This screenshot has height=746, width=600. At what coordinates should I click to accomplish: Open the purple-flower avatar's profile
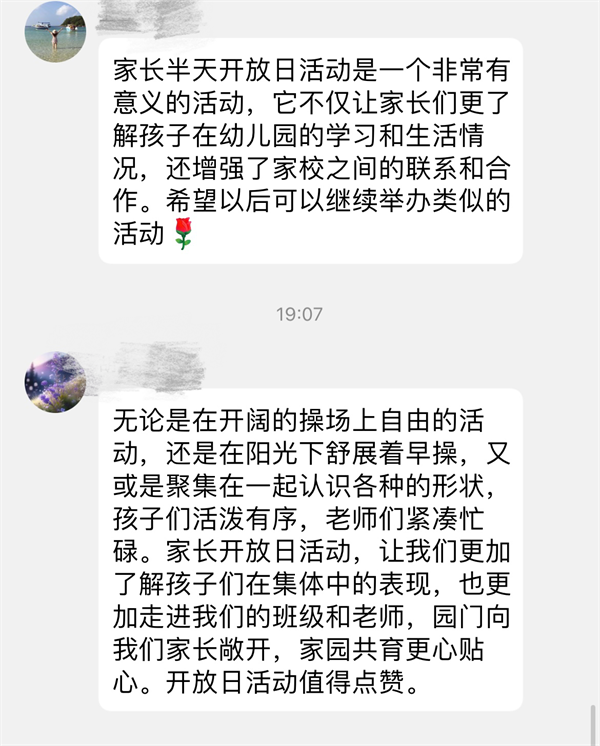[x=55, y=382]
